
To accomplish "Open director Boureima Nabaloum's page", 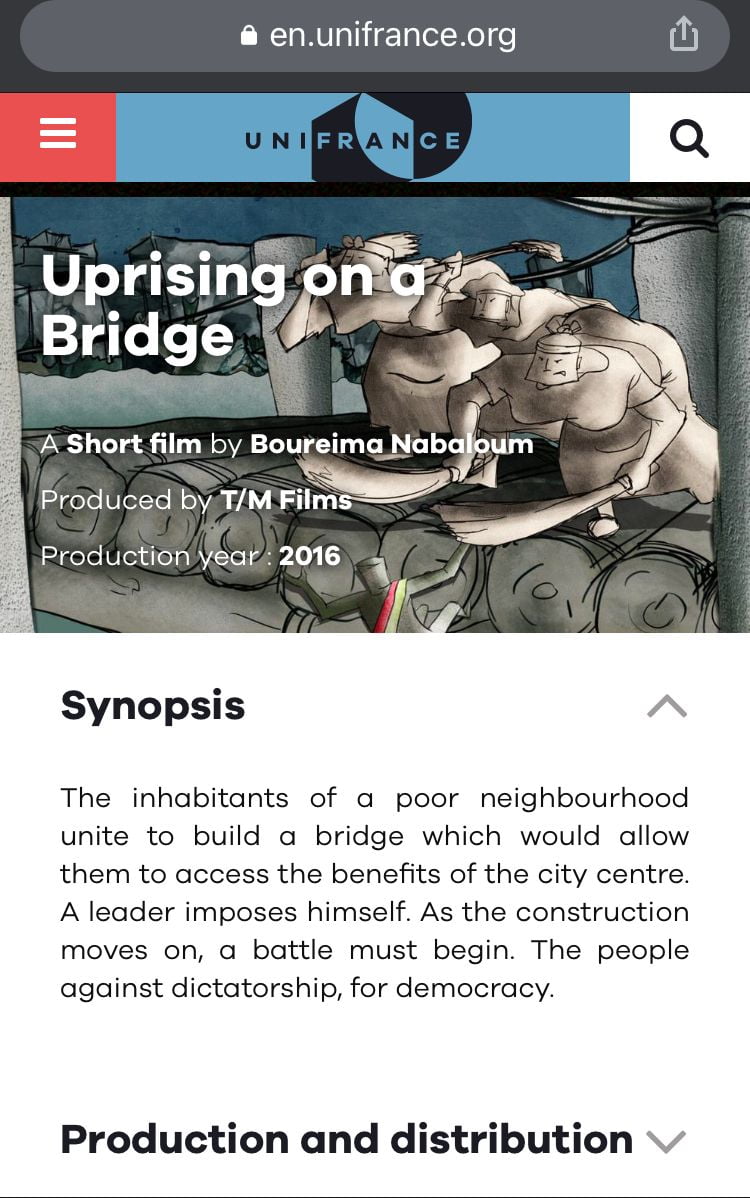I will (x=391, y=444).
